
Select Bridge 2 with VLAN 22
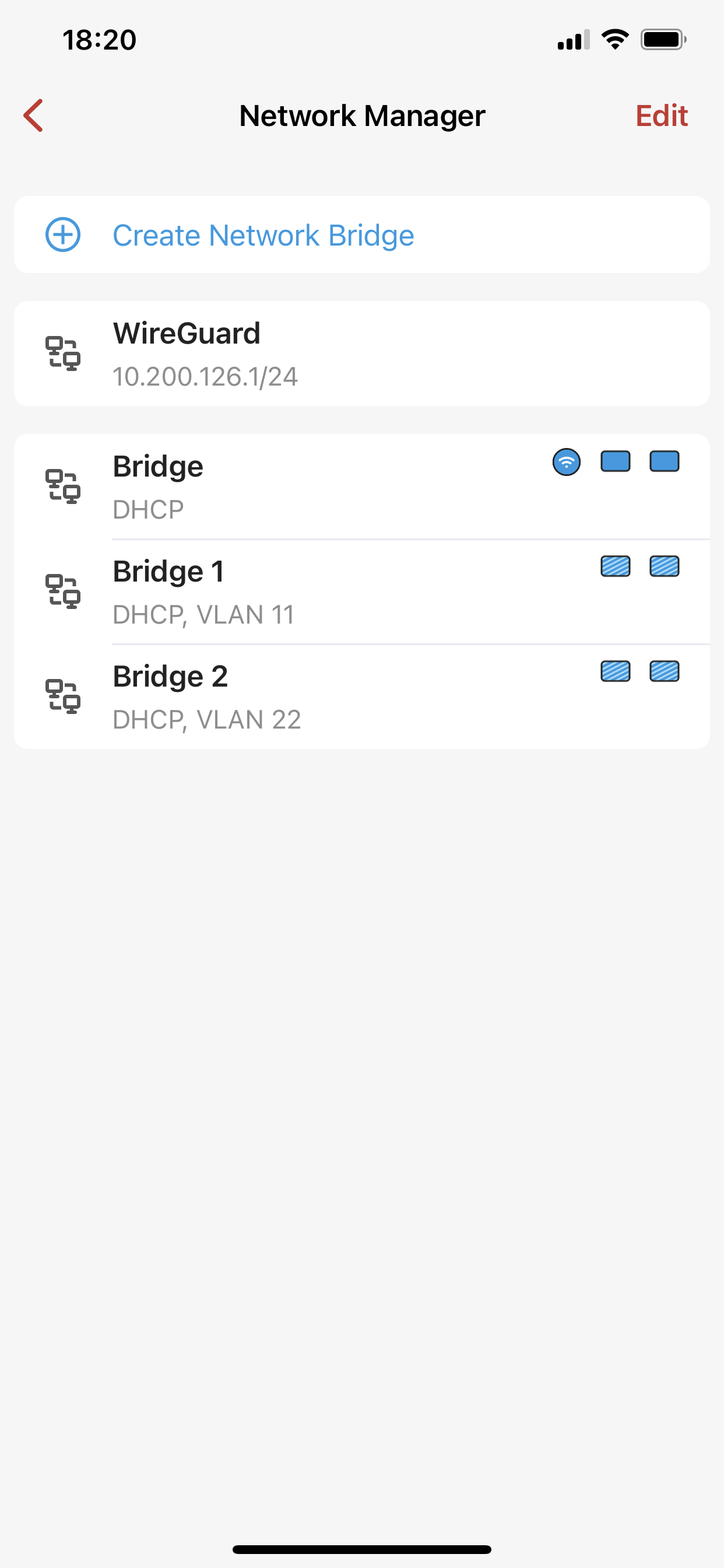[x=362, y=697]
